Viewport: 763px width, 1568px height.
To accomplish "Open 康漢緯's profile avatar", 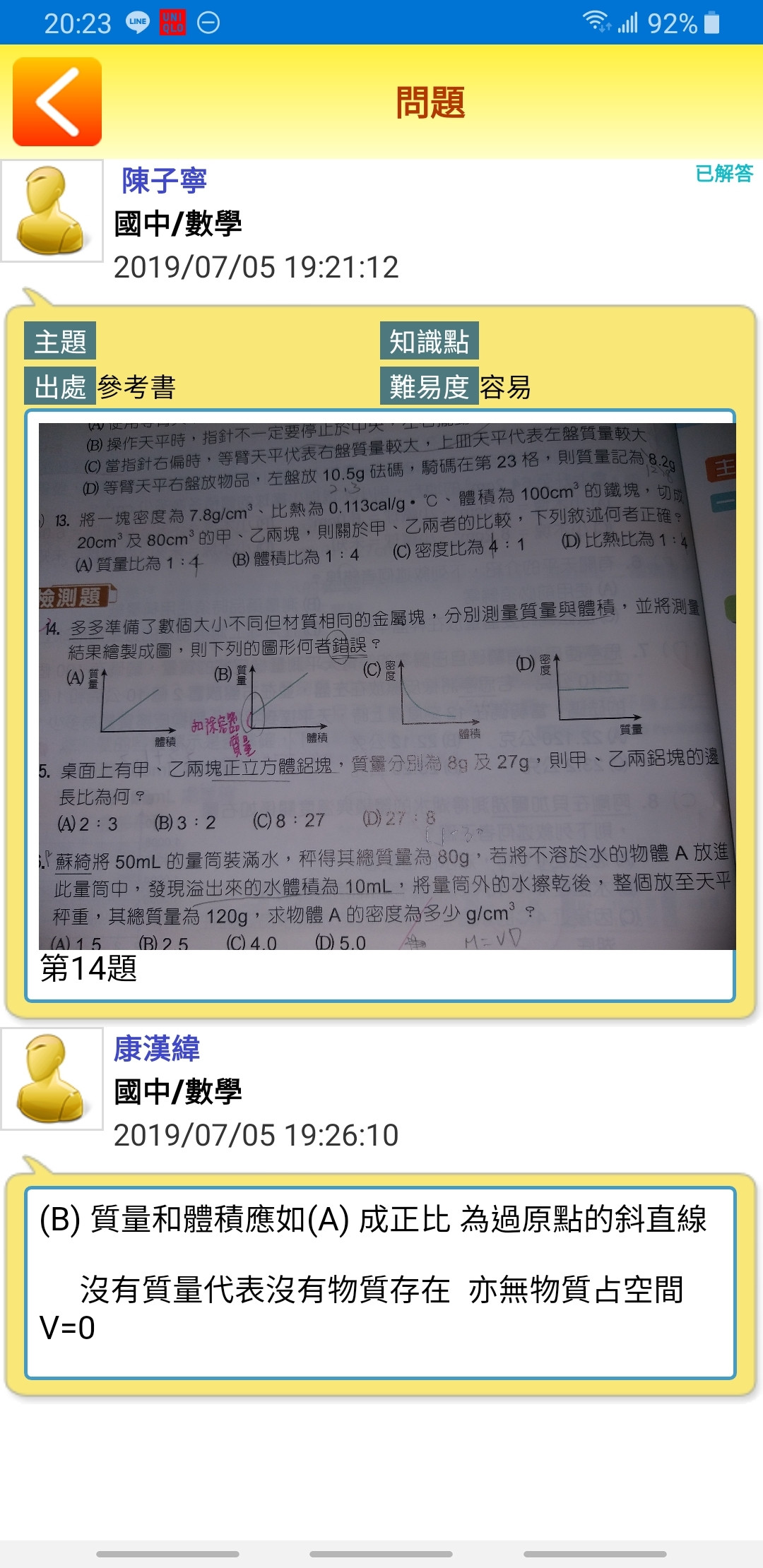I will 52,1079.
